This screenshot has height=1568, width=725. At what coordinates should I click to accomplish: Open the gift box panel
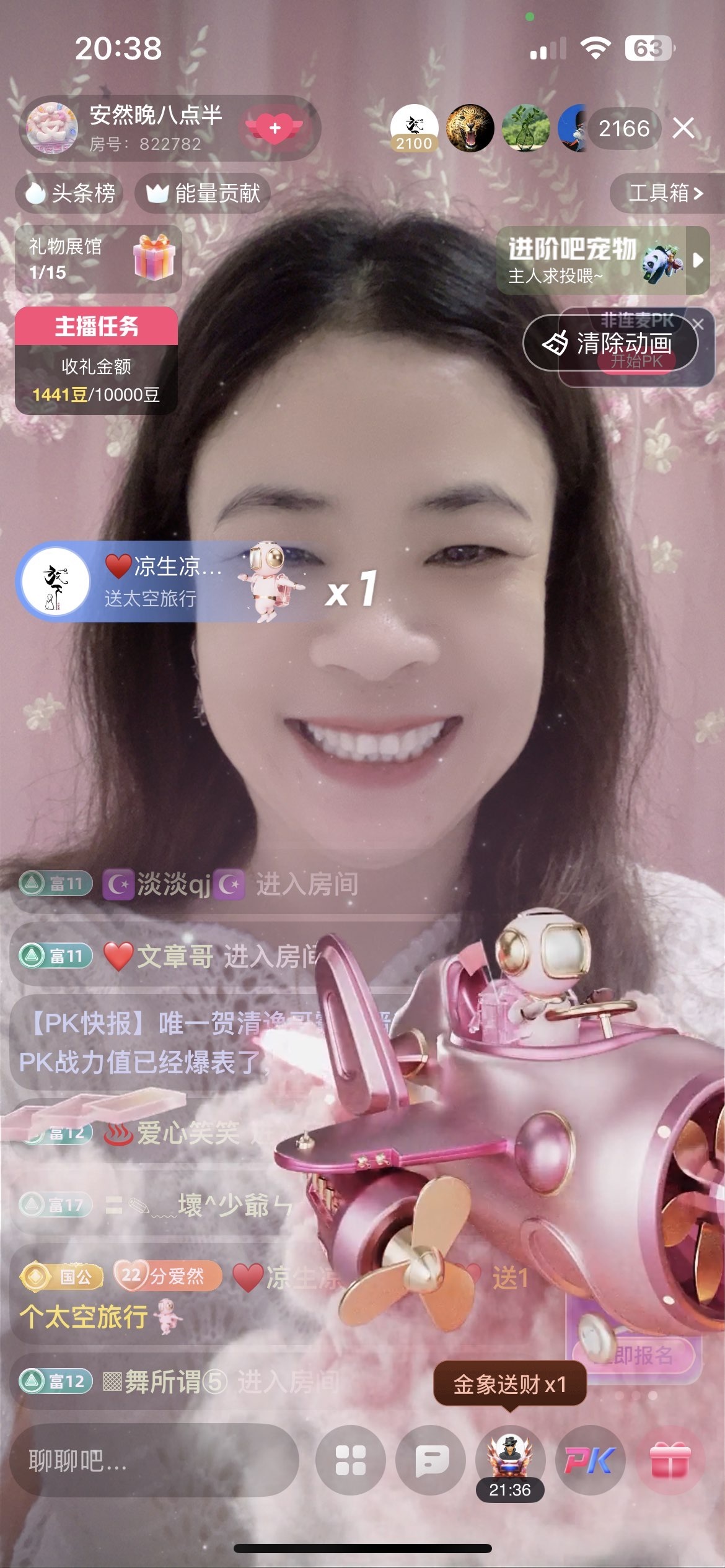(x=670, y=1460)
